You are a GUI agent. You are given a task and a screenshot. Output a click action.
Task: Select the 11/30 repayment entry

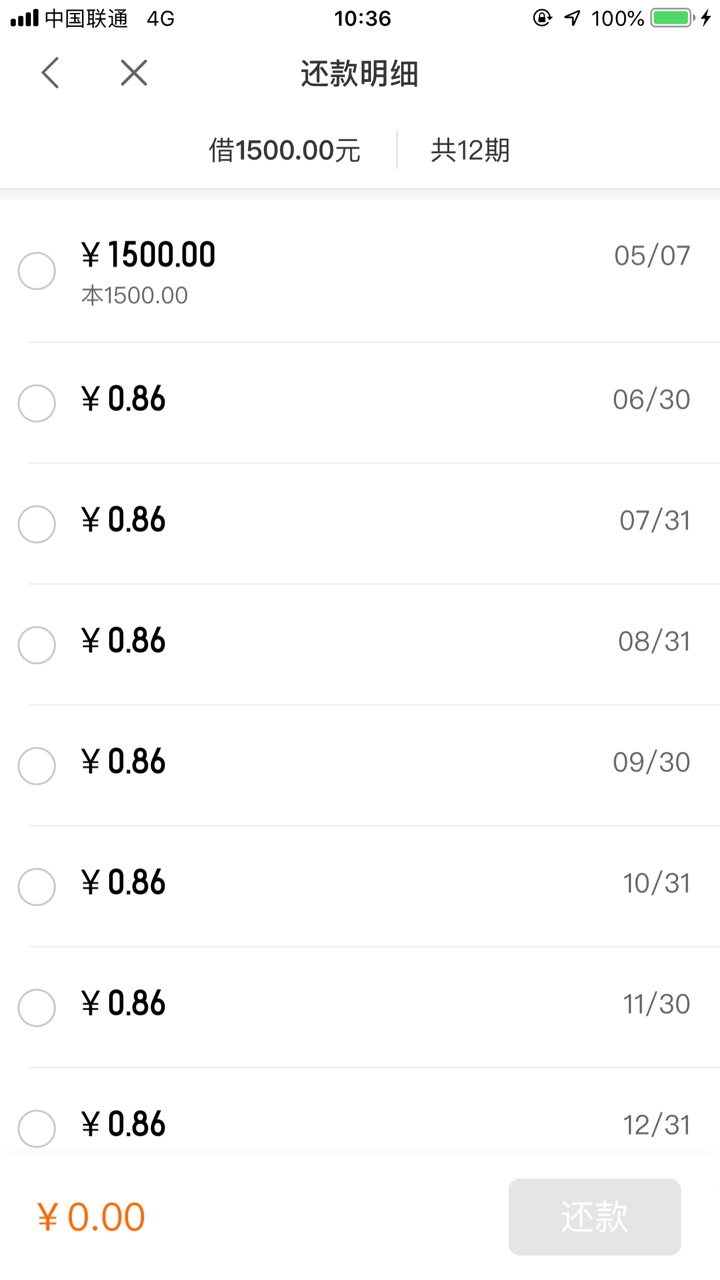(37, 1008)
